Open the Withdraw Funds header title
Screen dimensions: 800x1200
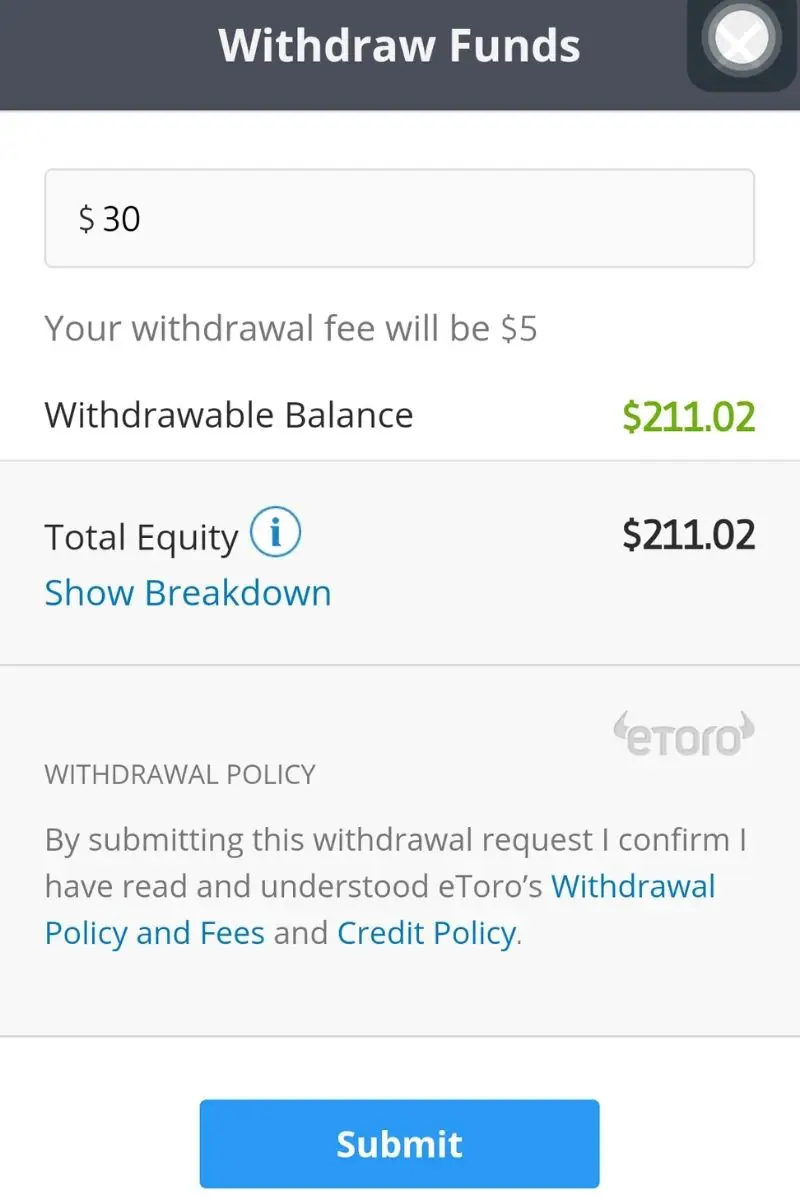398,44
